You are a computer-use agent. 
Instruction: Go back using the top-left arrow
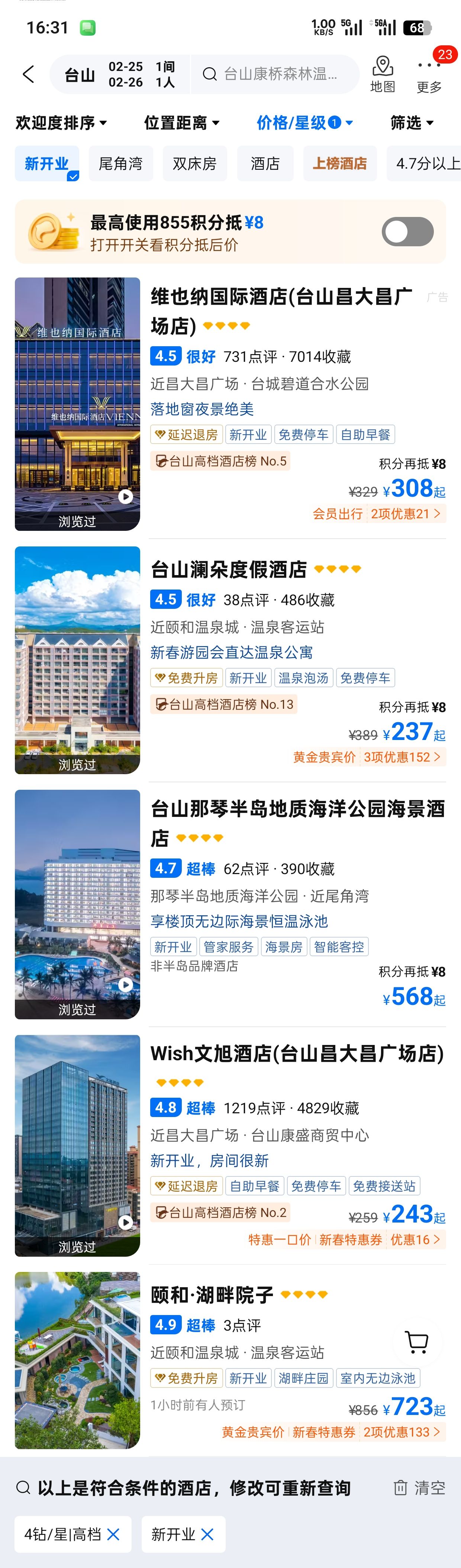pyautogui.click(x=28, y=74)
